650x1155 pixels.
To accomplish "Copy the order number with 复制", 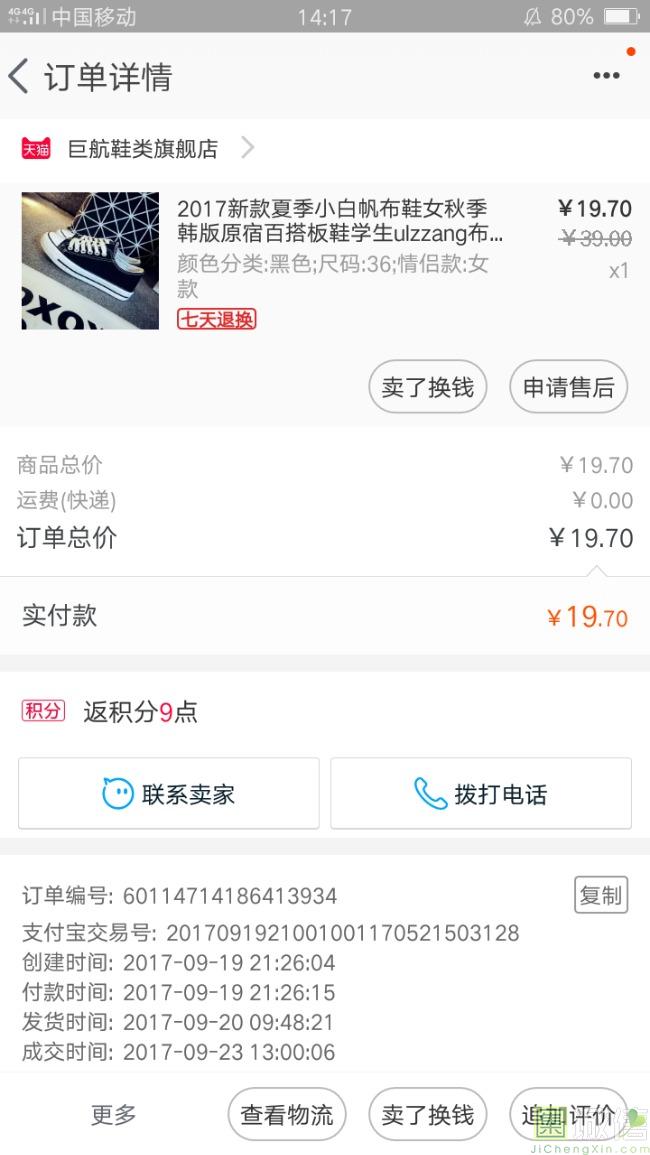I will [601, 895].
